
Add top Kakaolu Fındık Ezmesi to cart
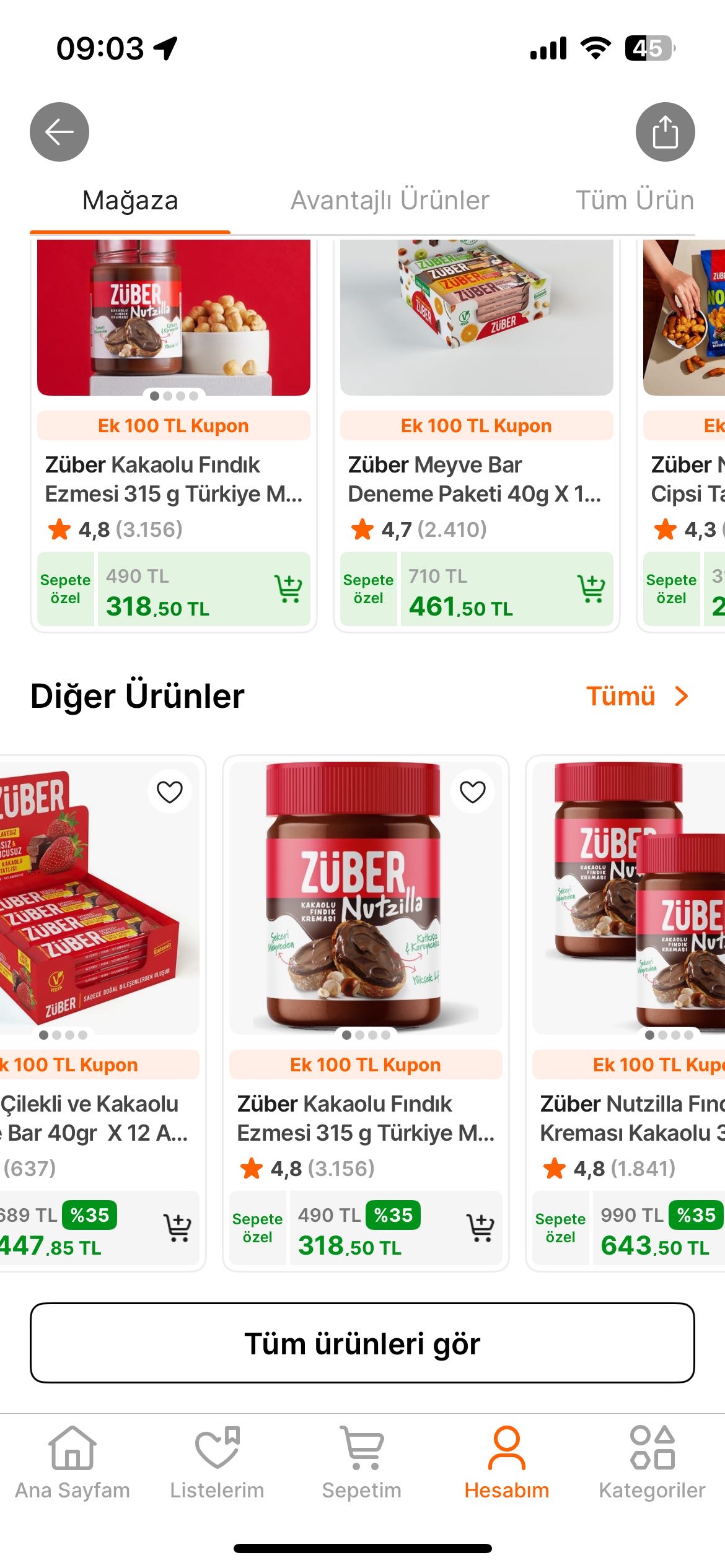point(288,588)
